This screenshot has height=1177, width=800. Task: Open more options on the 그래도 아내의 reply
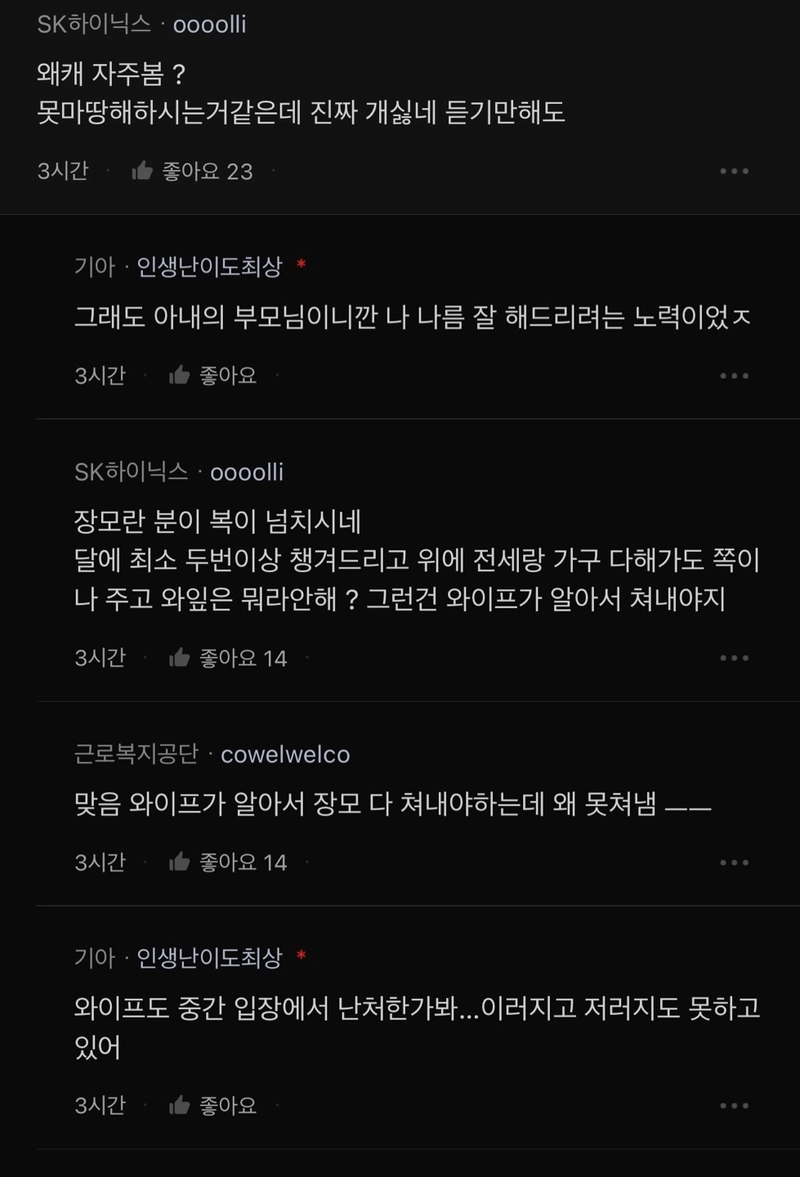click(734, 376)
